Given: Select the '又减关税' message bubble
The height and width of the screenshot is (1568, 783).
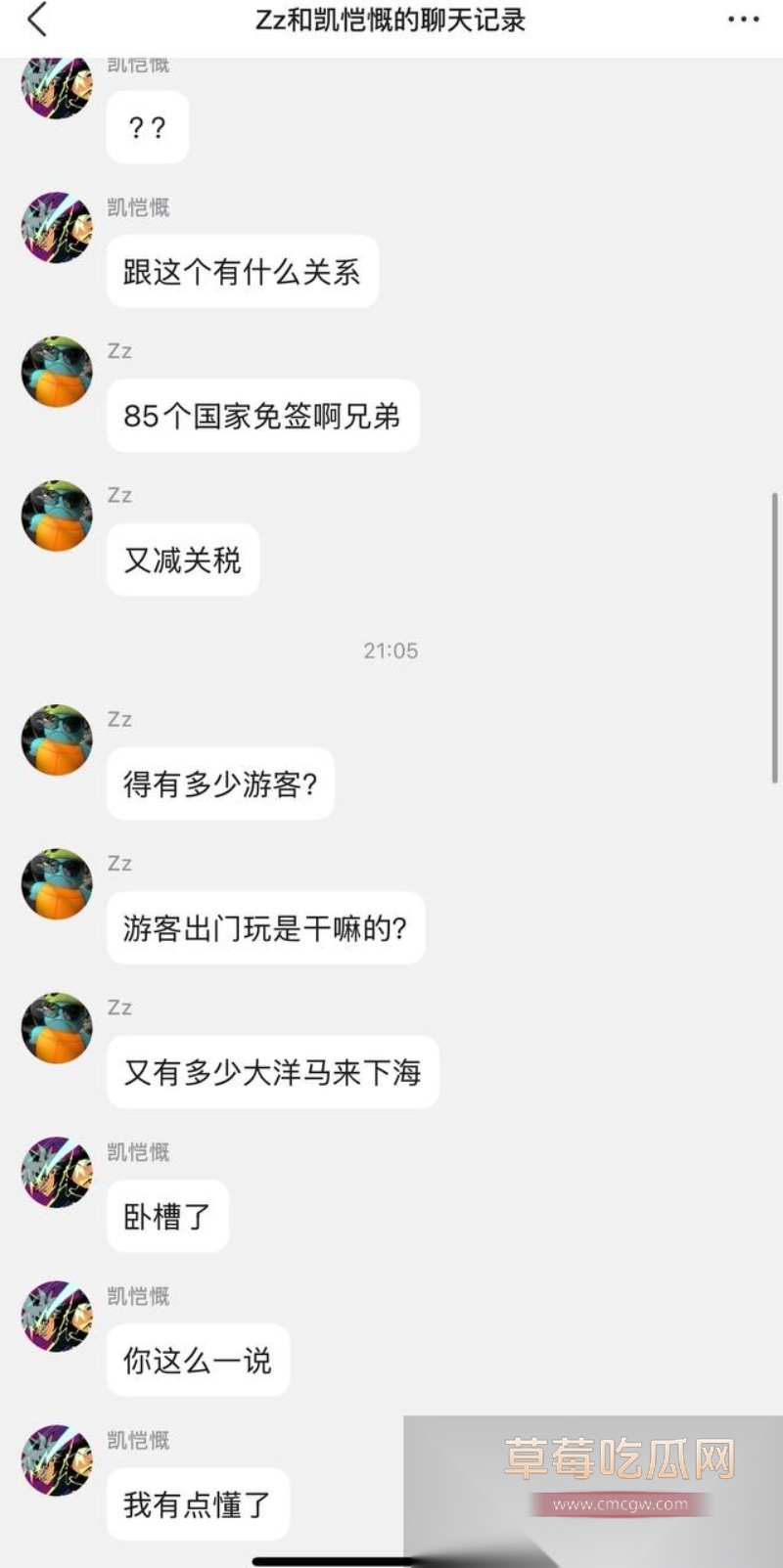Looking at the screenshot, I should (x=182, y=559).
